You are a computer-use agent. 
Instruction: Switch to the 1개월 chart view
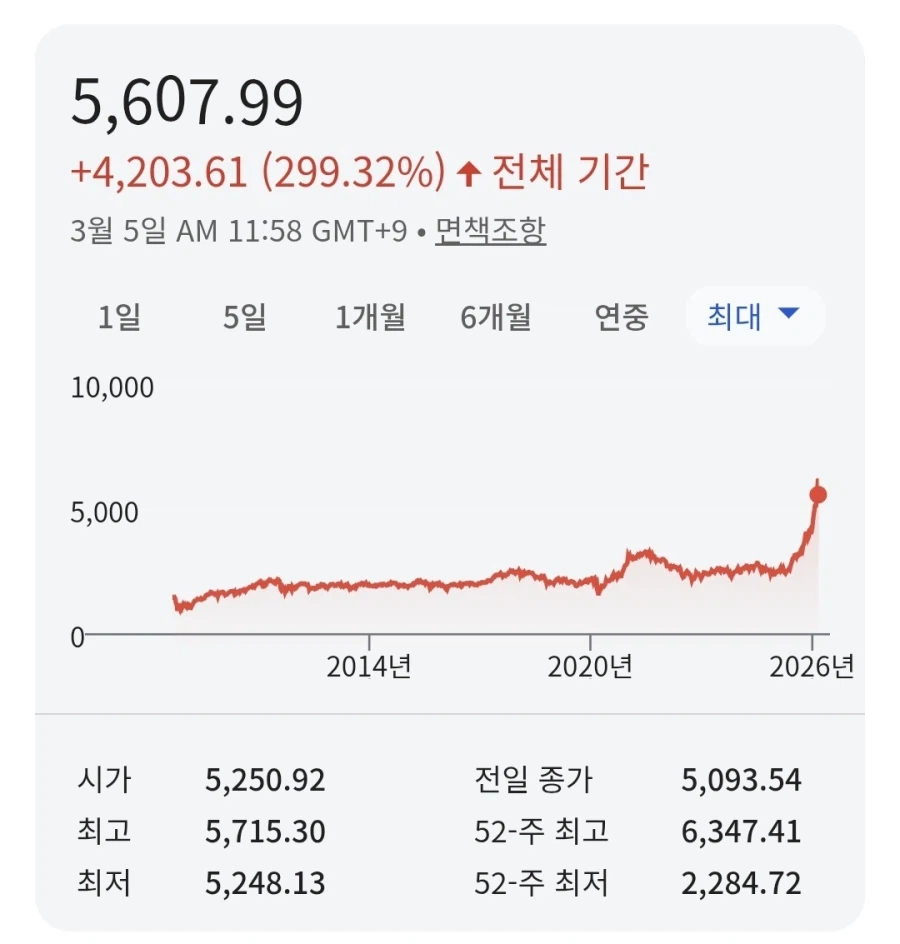coord(372,316)
